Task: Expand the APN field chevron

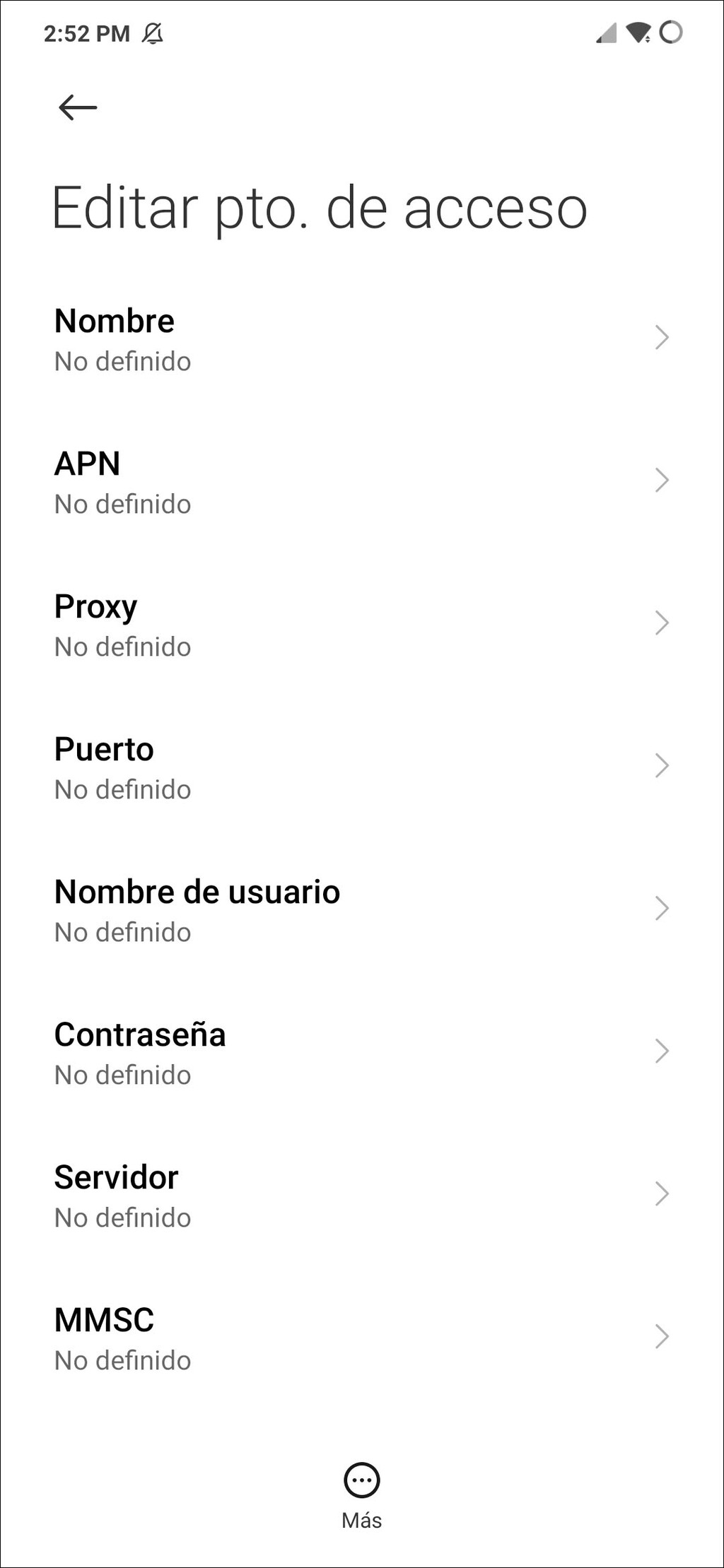Action: coord(662,481)
